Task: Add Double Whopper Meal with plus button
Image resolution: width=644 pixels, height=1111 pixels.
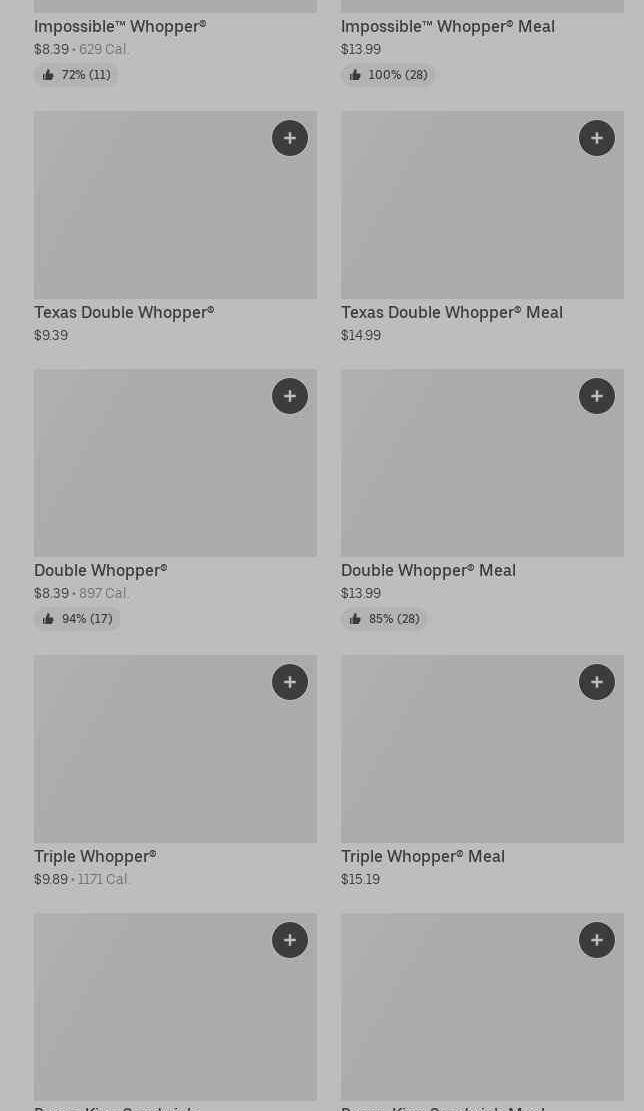Action: pyautogui.click(x=597, y=395)
